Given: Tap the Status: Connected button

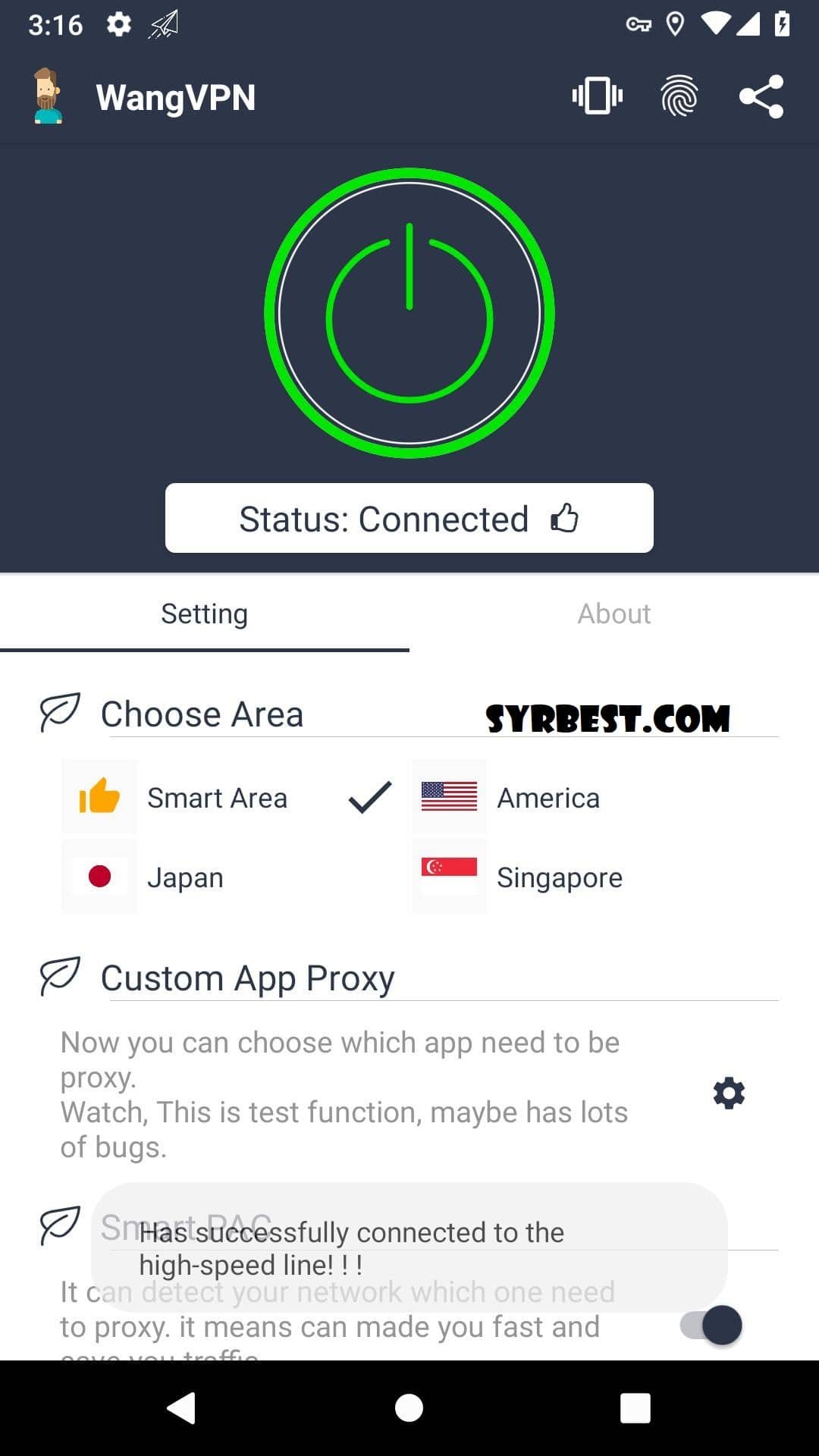Looking at the screenshot, I should click(x=409, y=519).
